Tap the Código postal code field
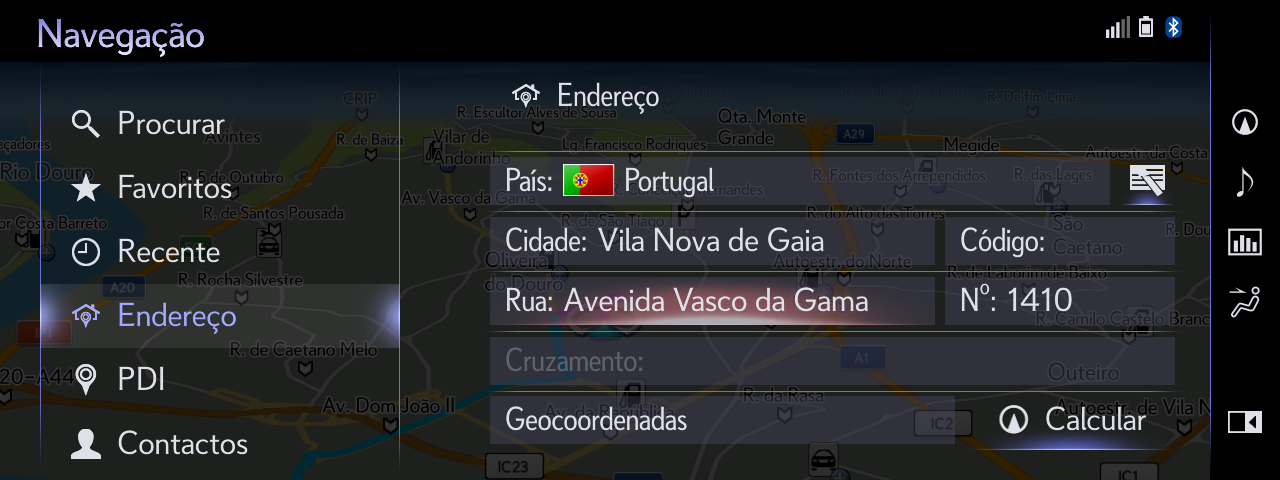Viewport: 1280px width, 480px height. (1058, 241)
